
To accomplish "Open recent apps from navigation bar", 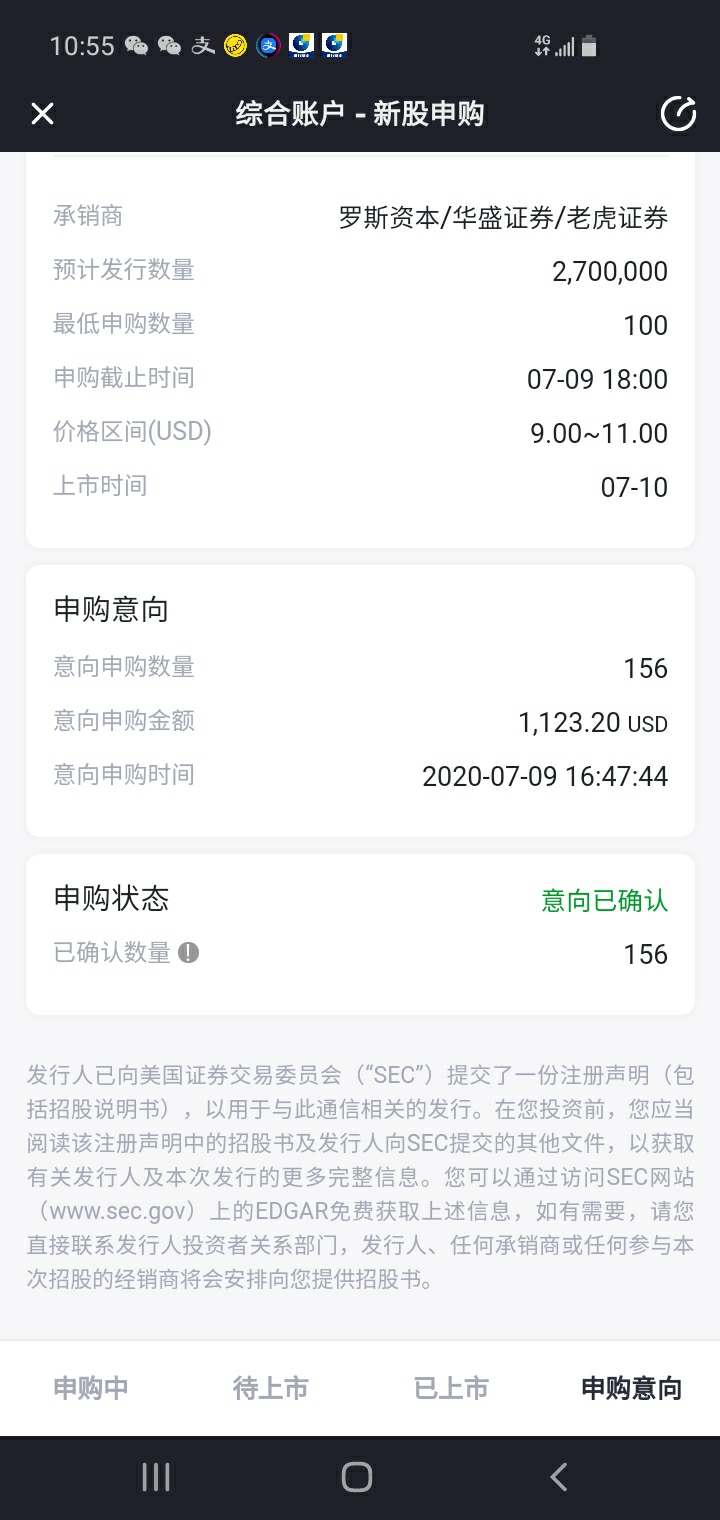I will point(156,1477).
